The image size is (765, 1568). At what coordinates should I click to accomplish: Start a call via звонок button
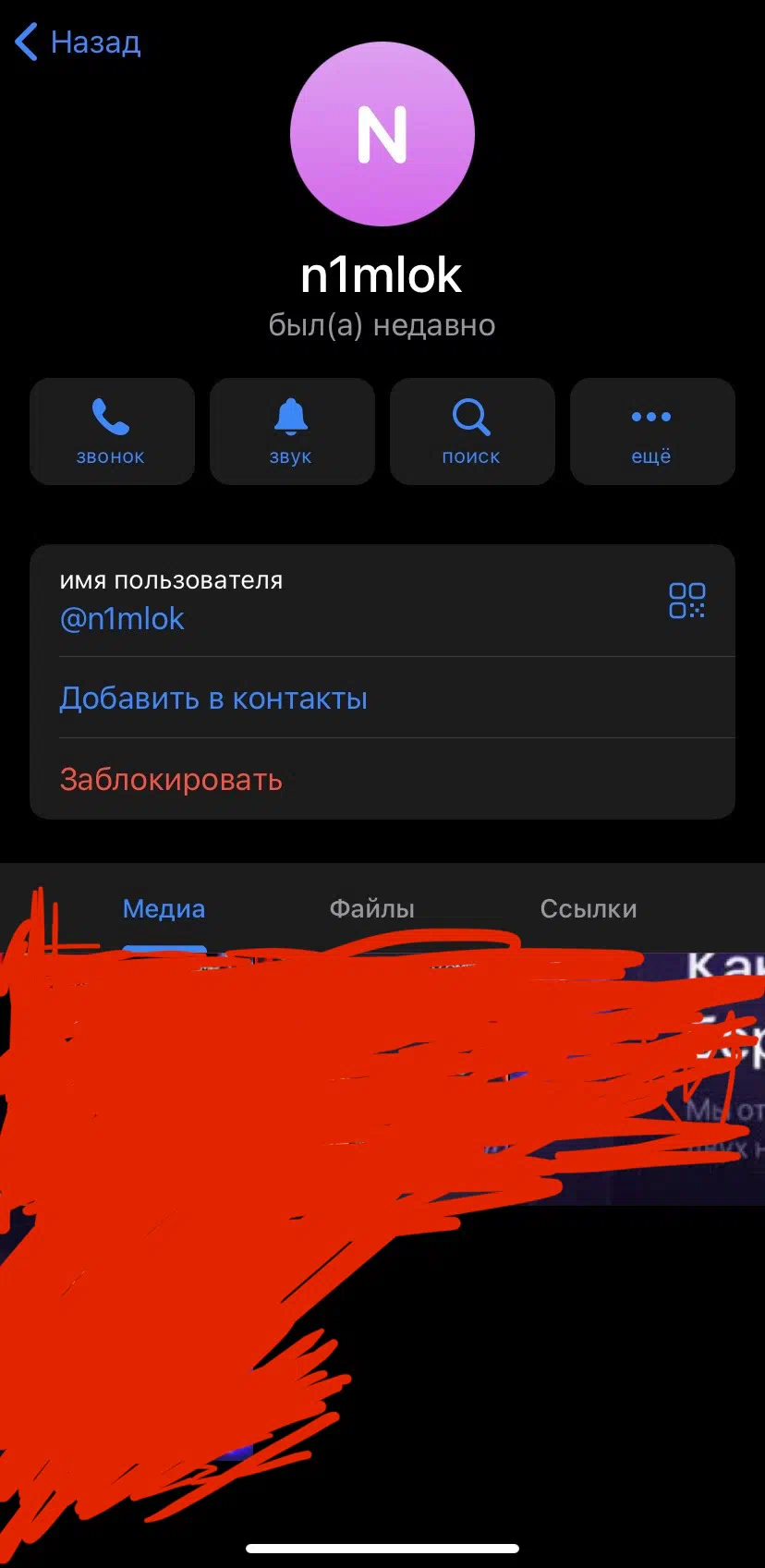tap(112, 432)
